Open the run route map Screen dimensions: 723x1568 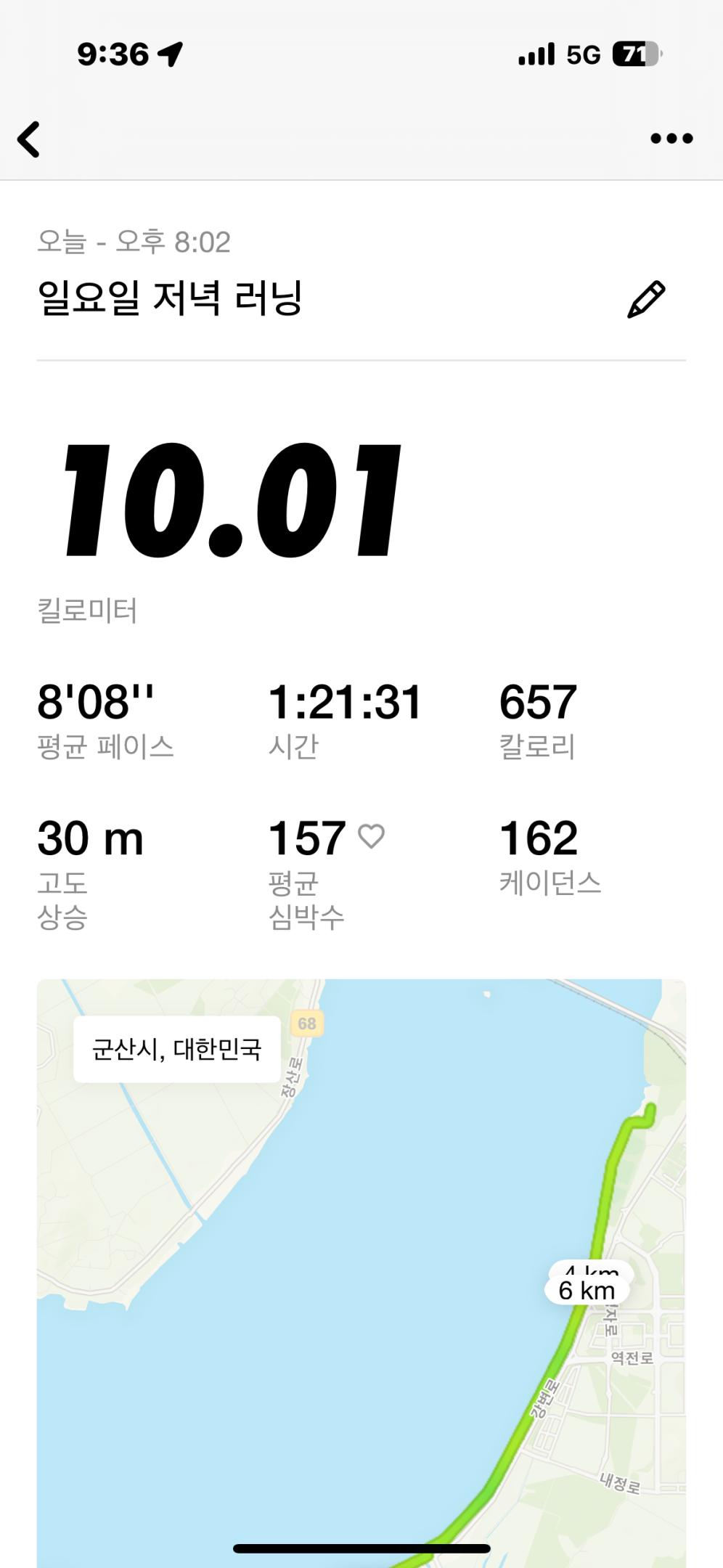[361, 1270]
